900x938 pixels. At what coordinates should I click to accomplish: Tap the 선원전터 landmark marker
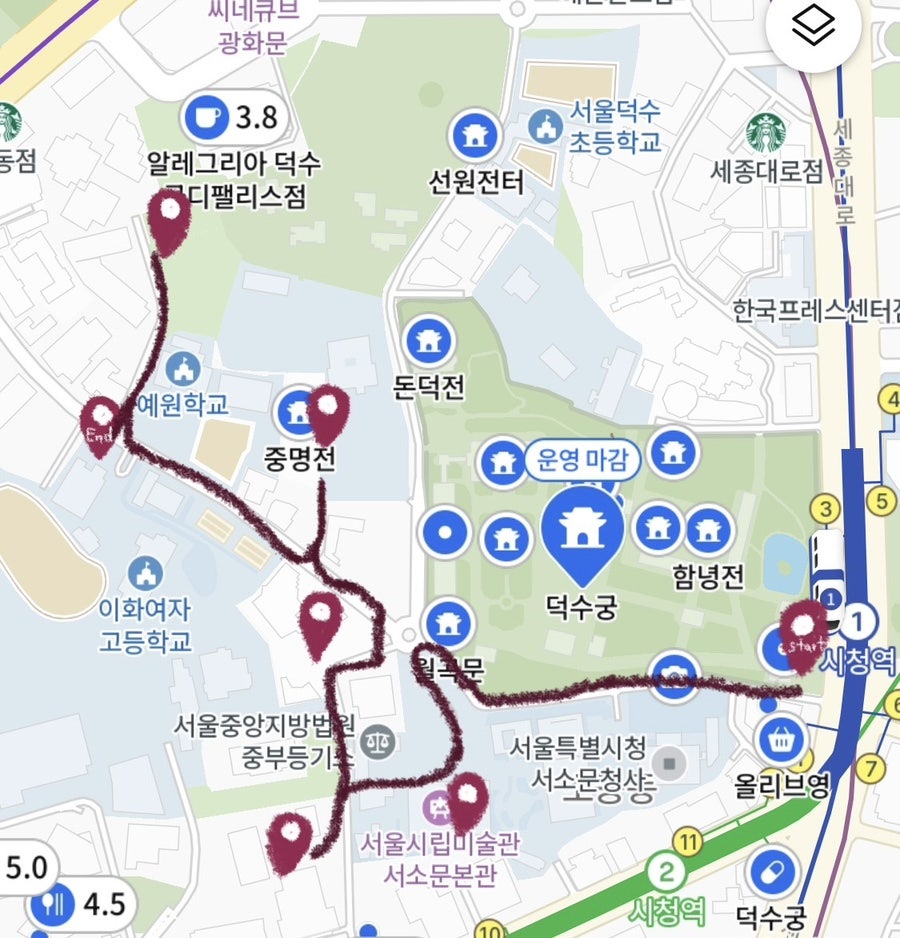[475, 136]
